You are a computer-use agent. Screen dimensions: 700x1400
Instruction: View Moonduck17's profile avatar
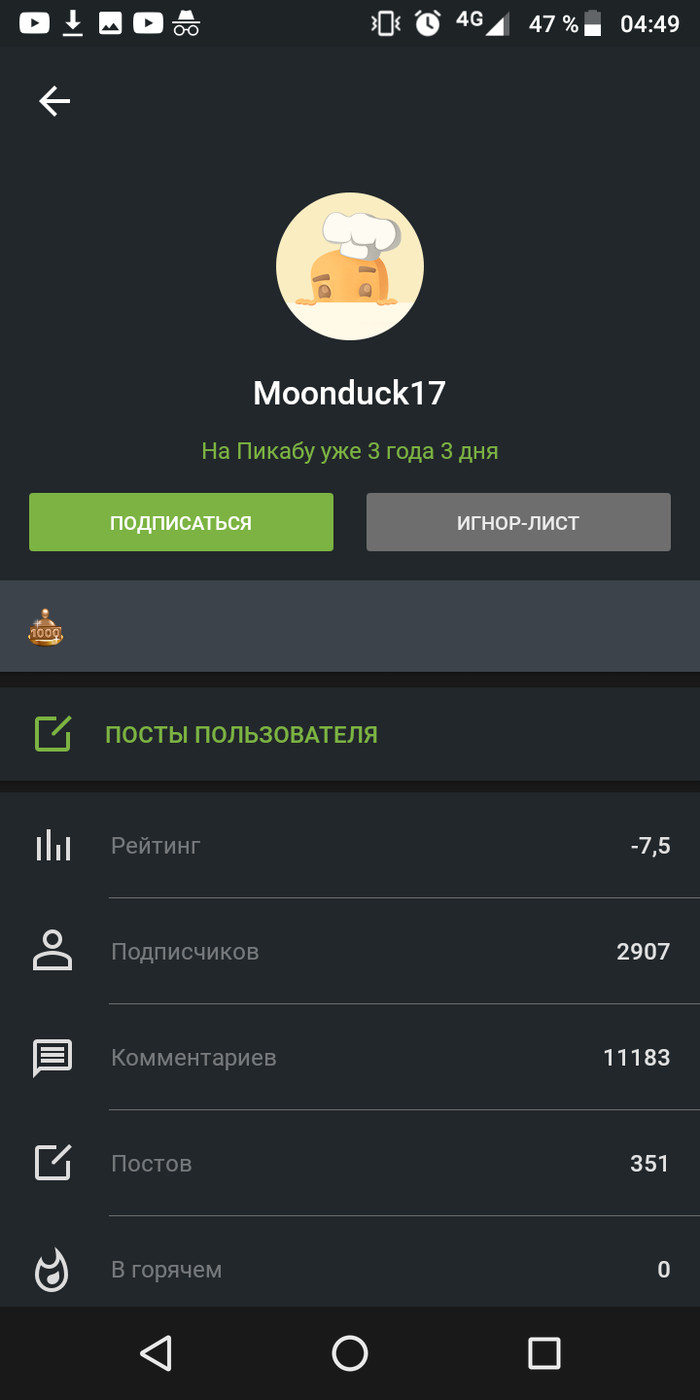(350, 267)
